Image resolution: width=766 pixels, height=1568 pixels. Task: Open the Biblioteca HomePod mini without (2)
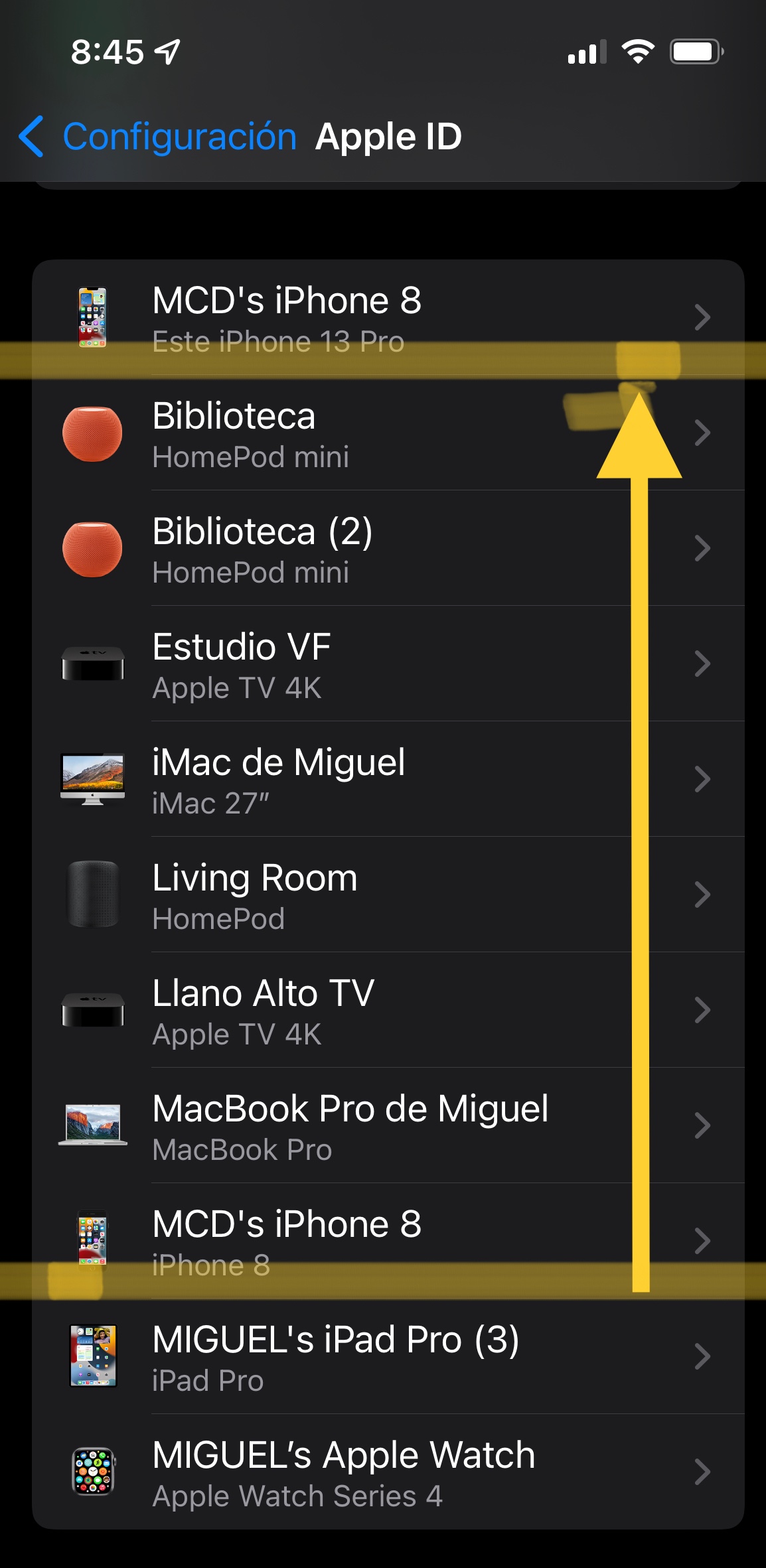tap(388, 433)
